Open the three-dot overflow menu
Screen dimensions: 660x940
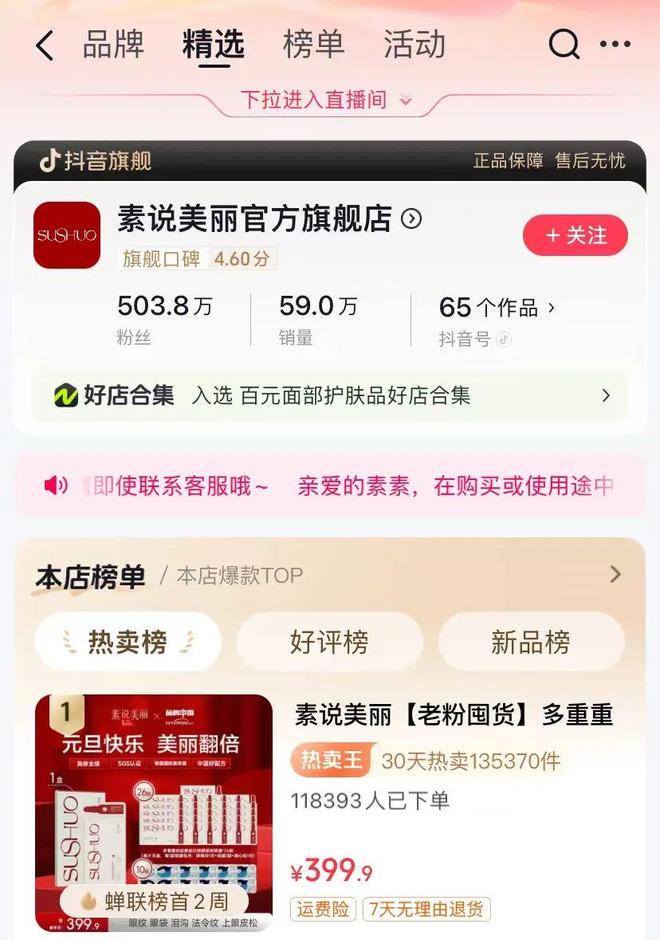(x=615, y=45)
